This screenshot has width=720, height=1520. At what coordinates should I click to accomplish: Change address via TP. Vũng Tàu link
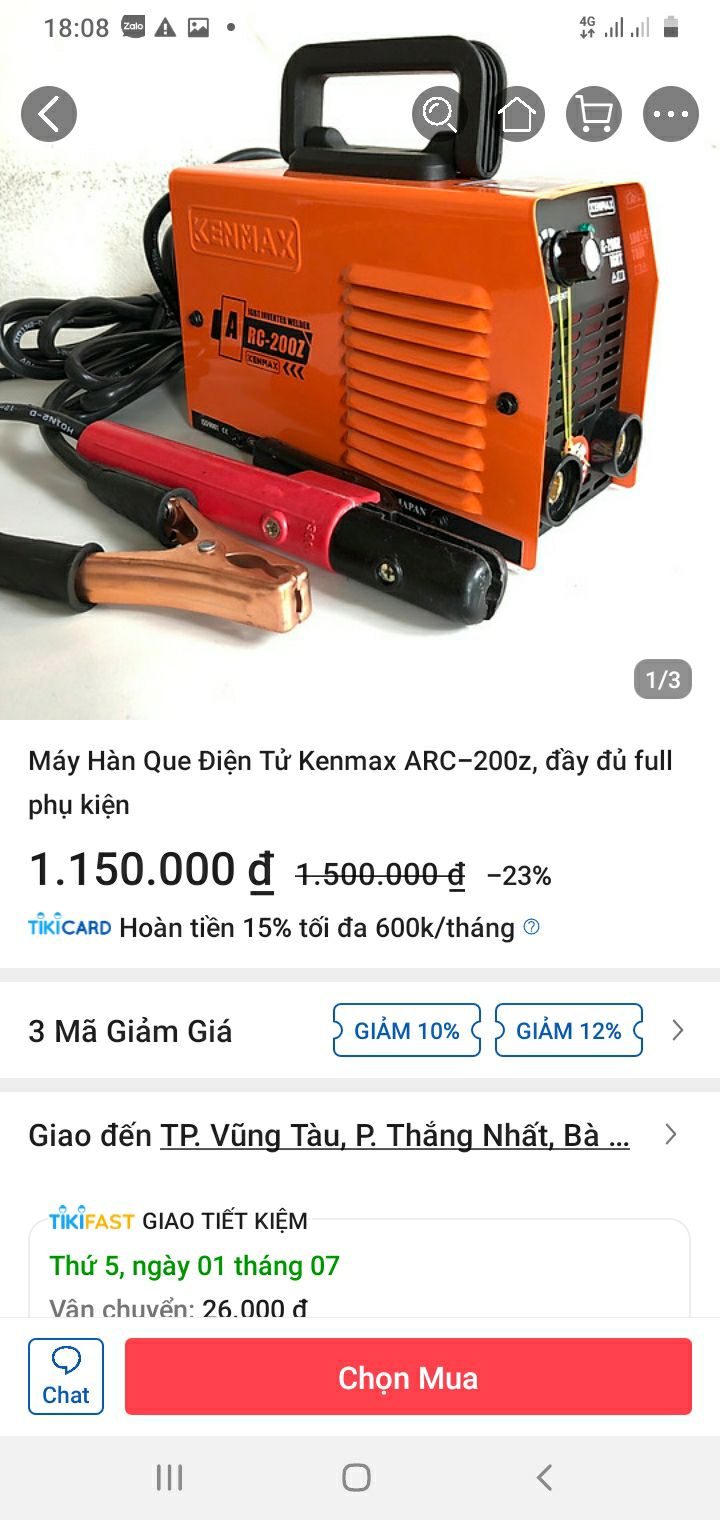(x=396, y=1135)
